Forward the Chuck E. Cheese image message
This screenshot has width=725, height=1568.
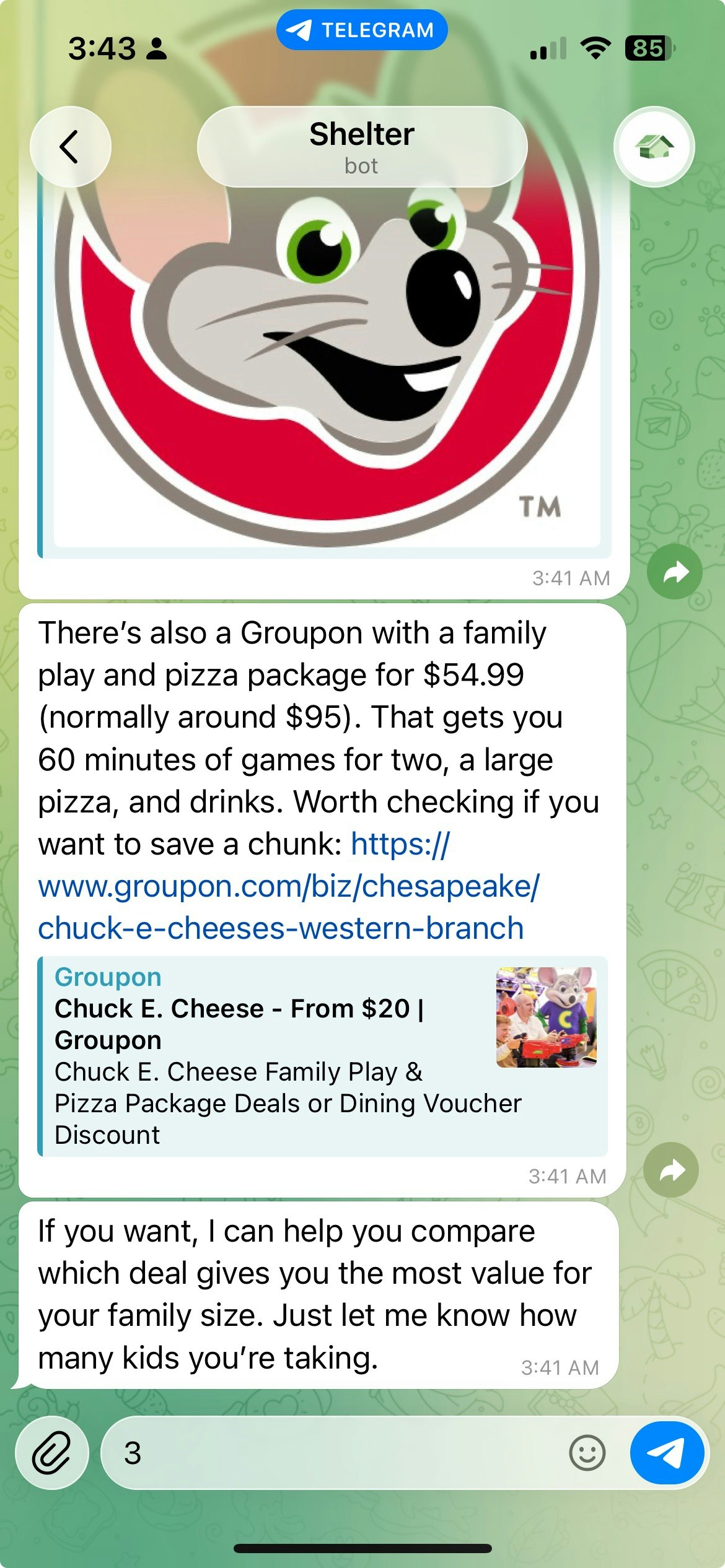click(x=674, y=572)
